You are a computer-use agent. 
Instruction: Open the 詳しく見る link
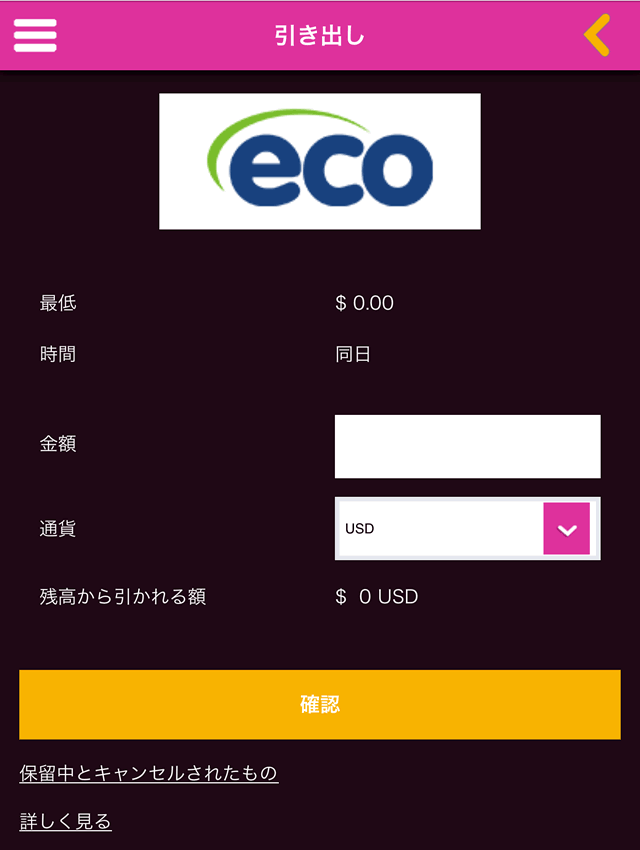pos(66,821)
